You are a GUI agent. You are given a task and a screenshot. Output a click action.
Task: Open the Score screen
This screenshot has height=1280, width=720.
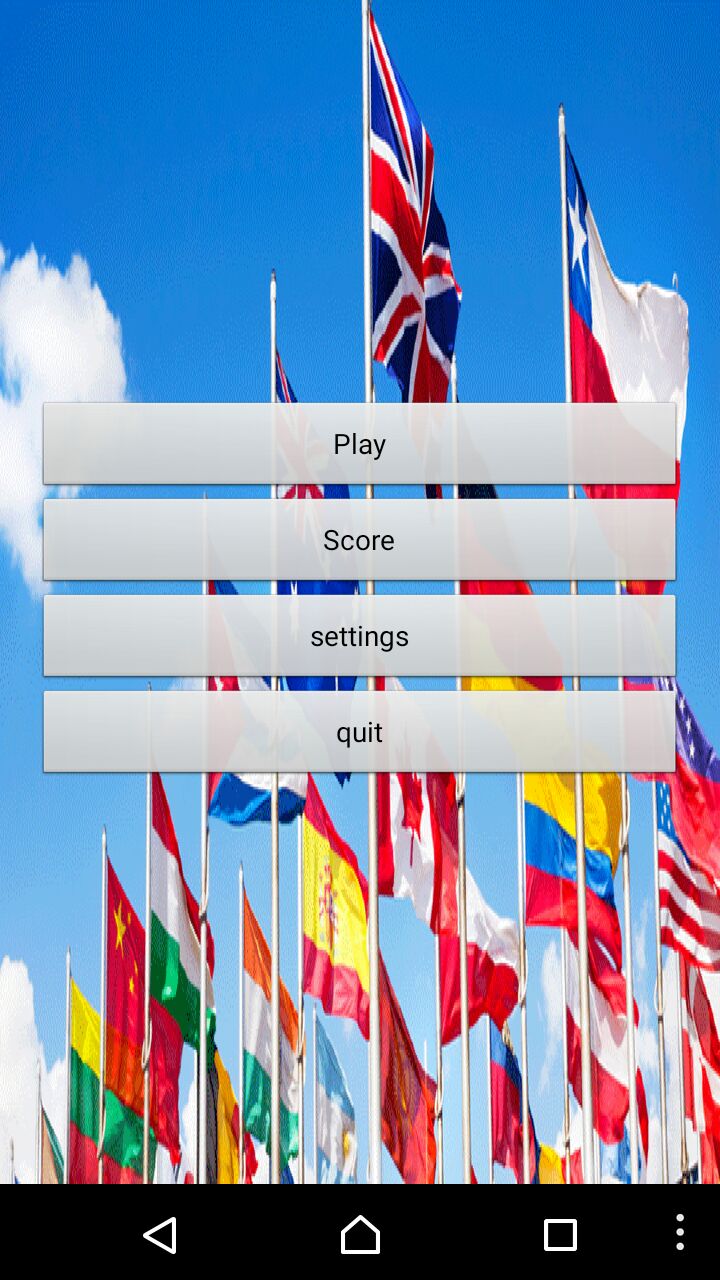pos(359,540)
